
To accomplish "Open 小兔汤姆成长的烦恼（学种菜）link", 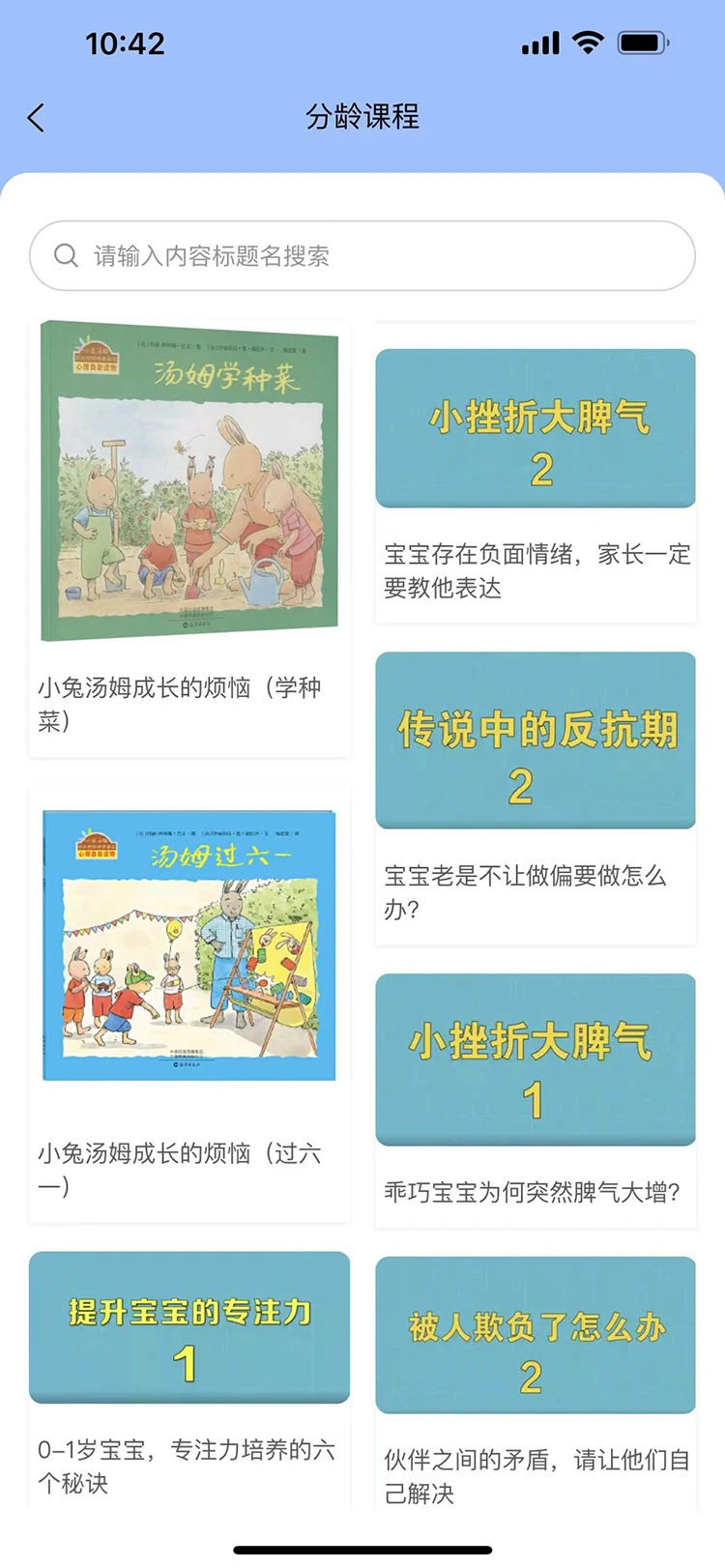I will (x=188, y=706).
